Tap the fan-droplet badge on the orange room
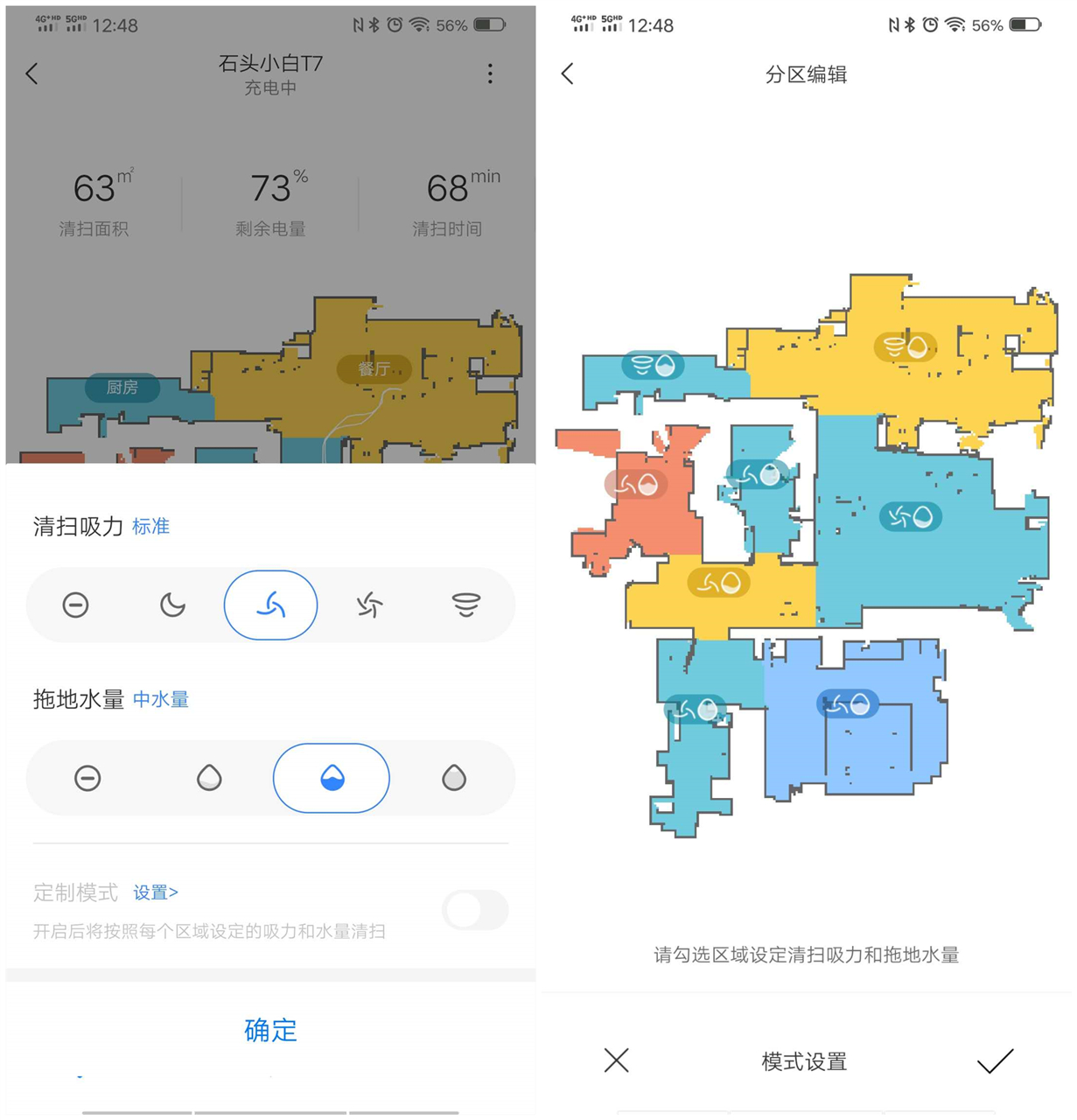 click(636, 484)
